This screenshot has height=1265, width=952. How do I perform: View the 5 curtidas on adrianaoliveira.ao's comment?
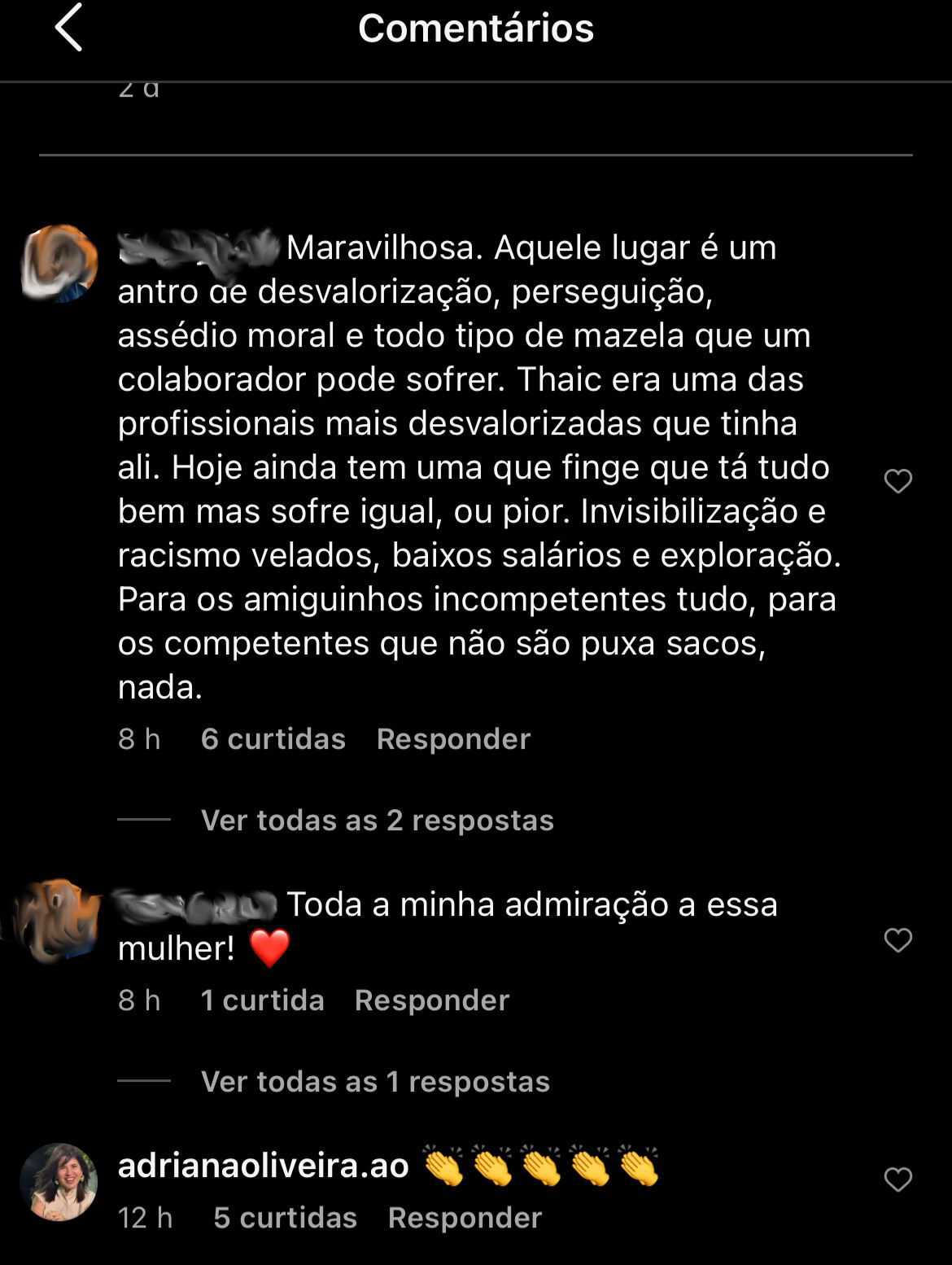(x=285, y=1217)
